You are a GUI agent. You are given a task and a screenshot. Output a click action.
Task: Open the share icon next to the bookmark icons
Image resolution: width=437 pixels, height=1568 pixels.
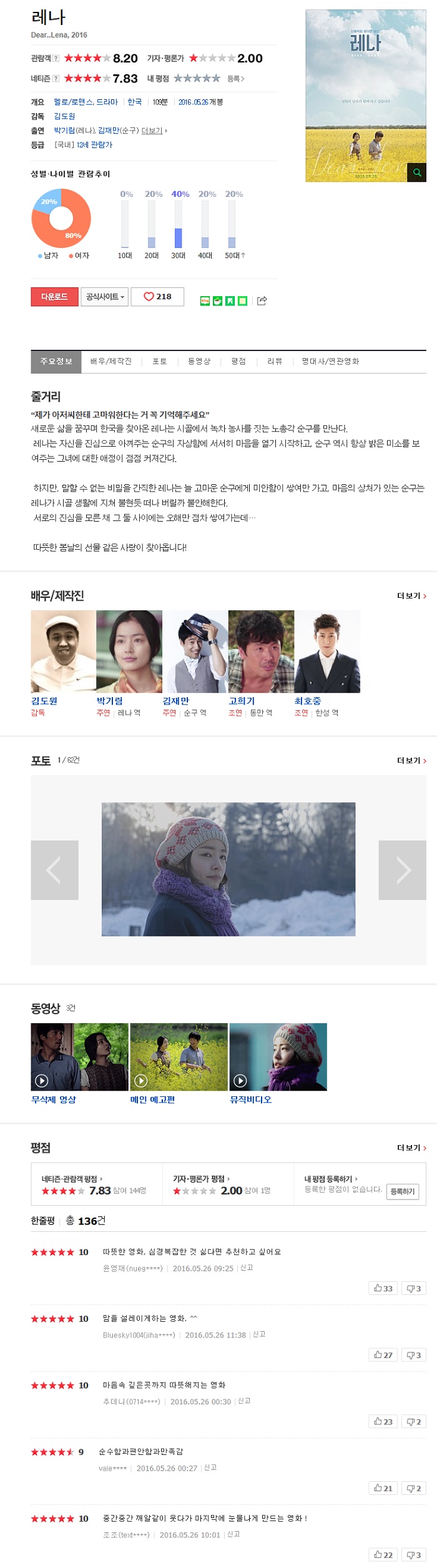(x=262, y=301)
